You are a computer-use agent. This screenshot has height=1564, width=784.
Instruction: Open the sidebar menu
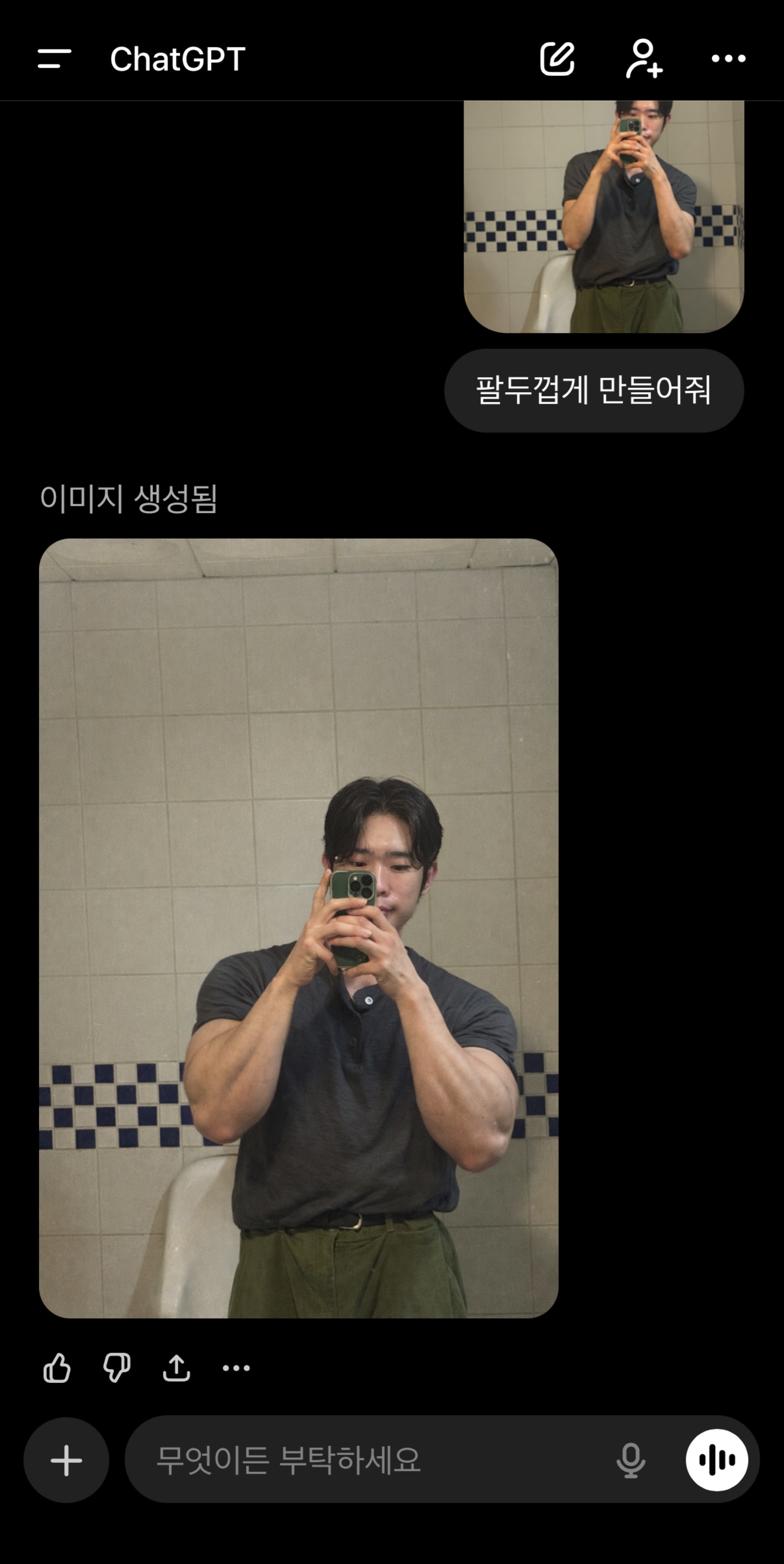click(55, 59)
